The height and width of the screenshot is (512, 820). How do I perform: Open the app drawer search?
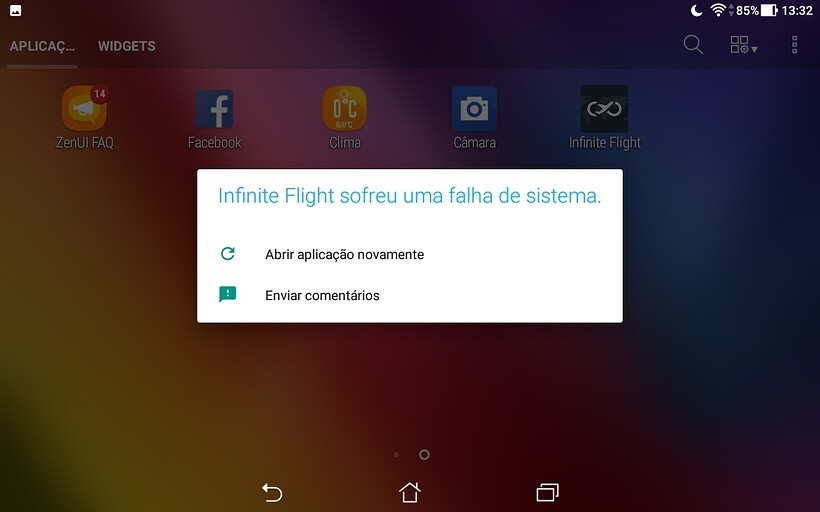pos(693,45)
